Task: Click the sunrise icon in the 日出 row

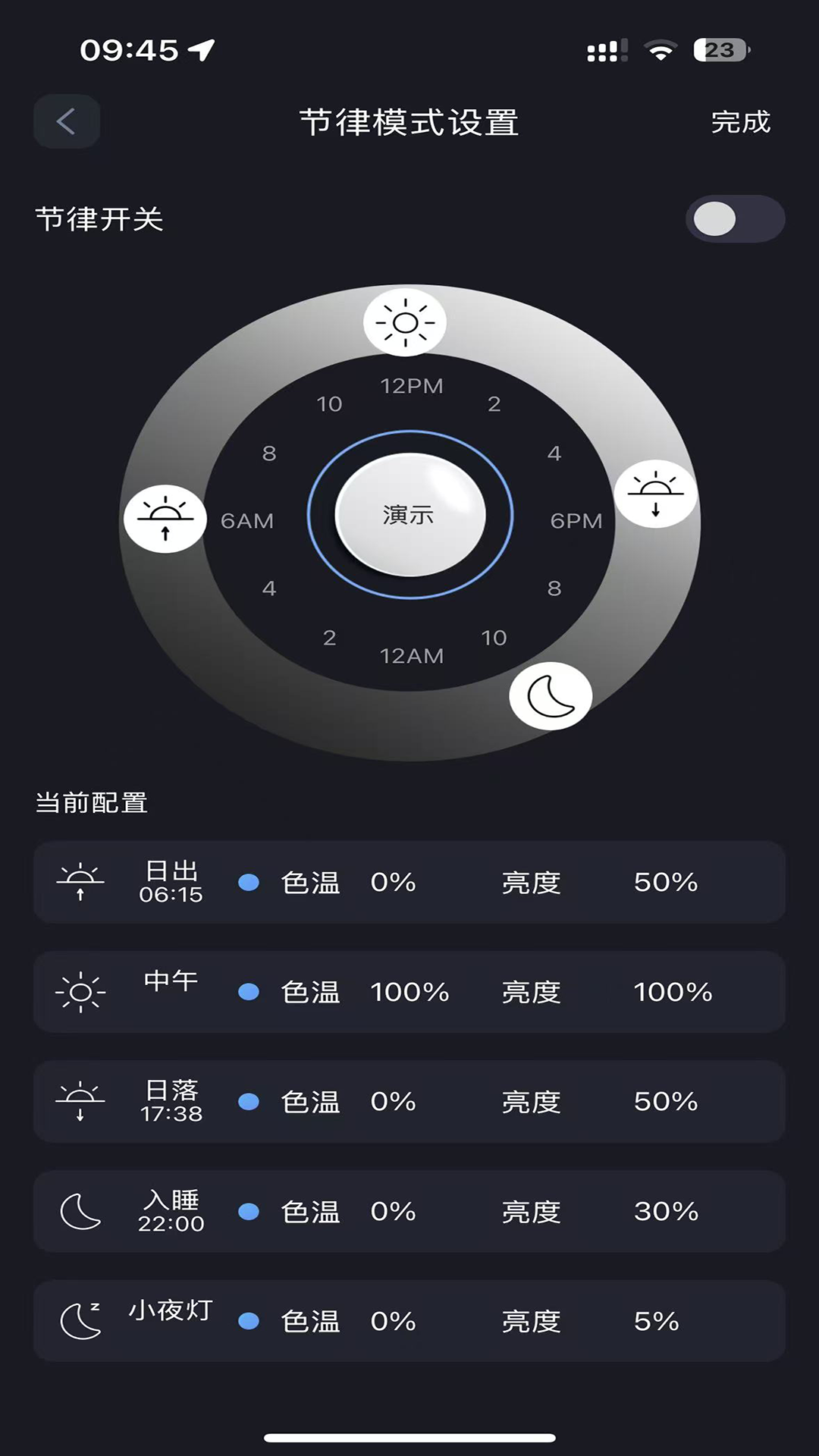Action: tap(81, 883)
